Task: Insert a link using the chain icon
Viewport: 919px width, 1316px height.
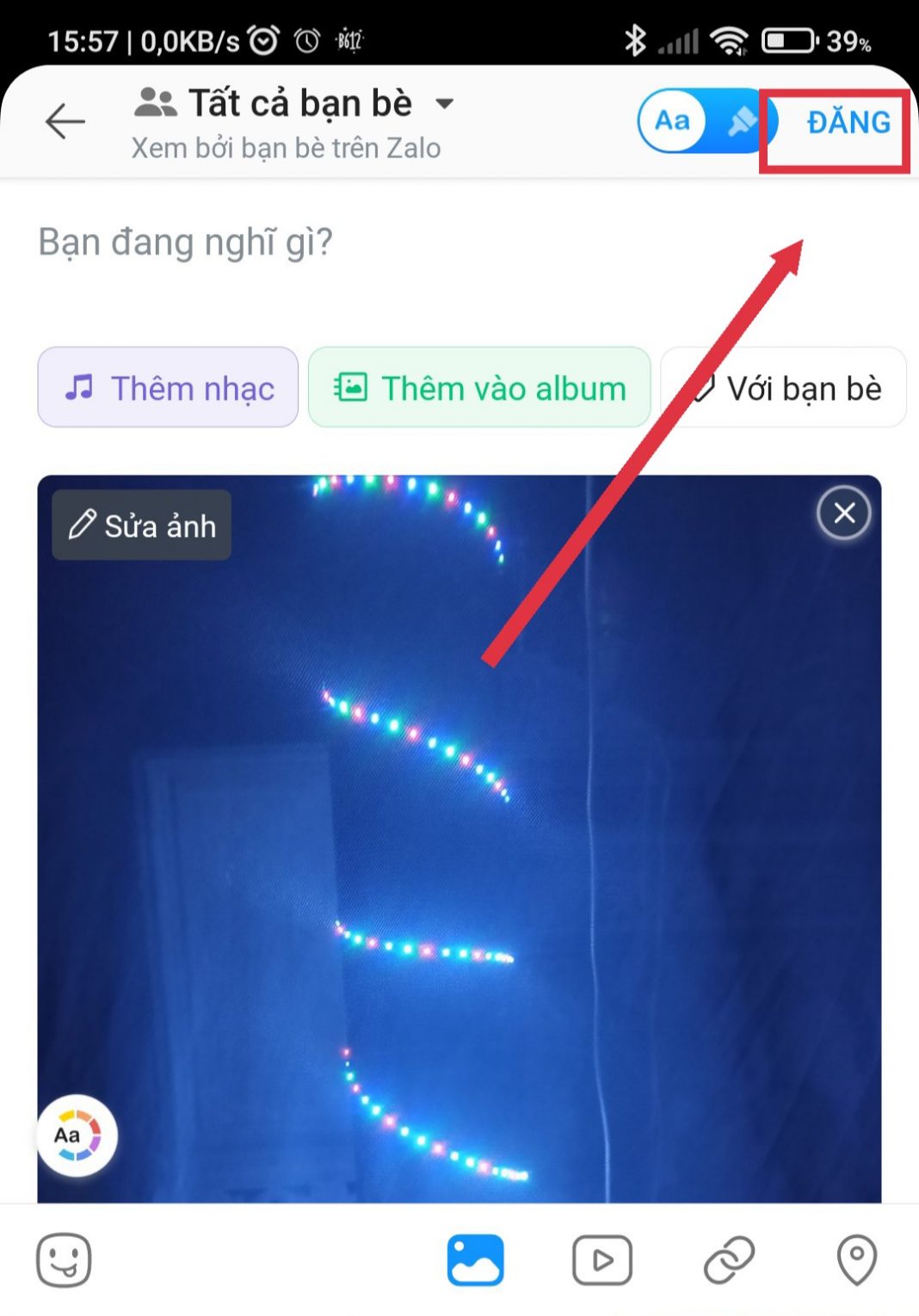Action: 729,1261
